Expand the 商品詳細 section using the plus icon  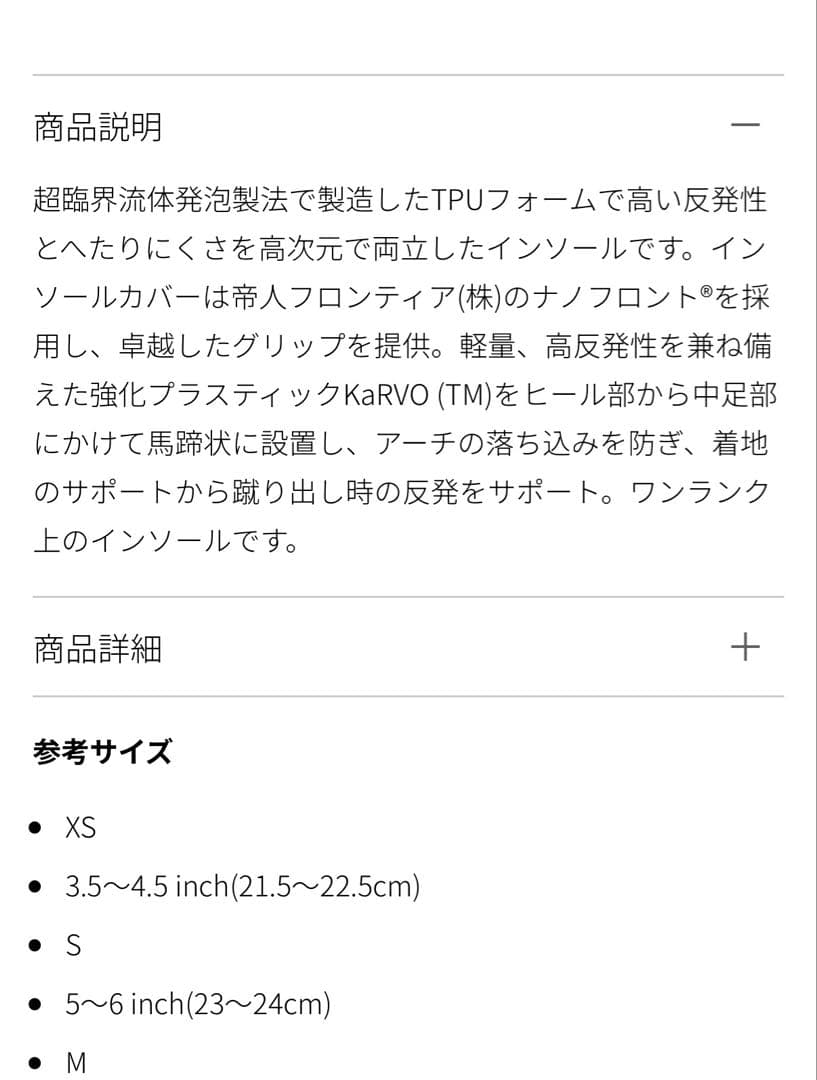tap(743, 647)
